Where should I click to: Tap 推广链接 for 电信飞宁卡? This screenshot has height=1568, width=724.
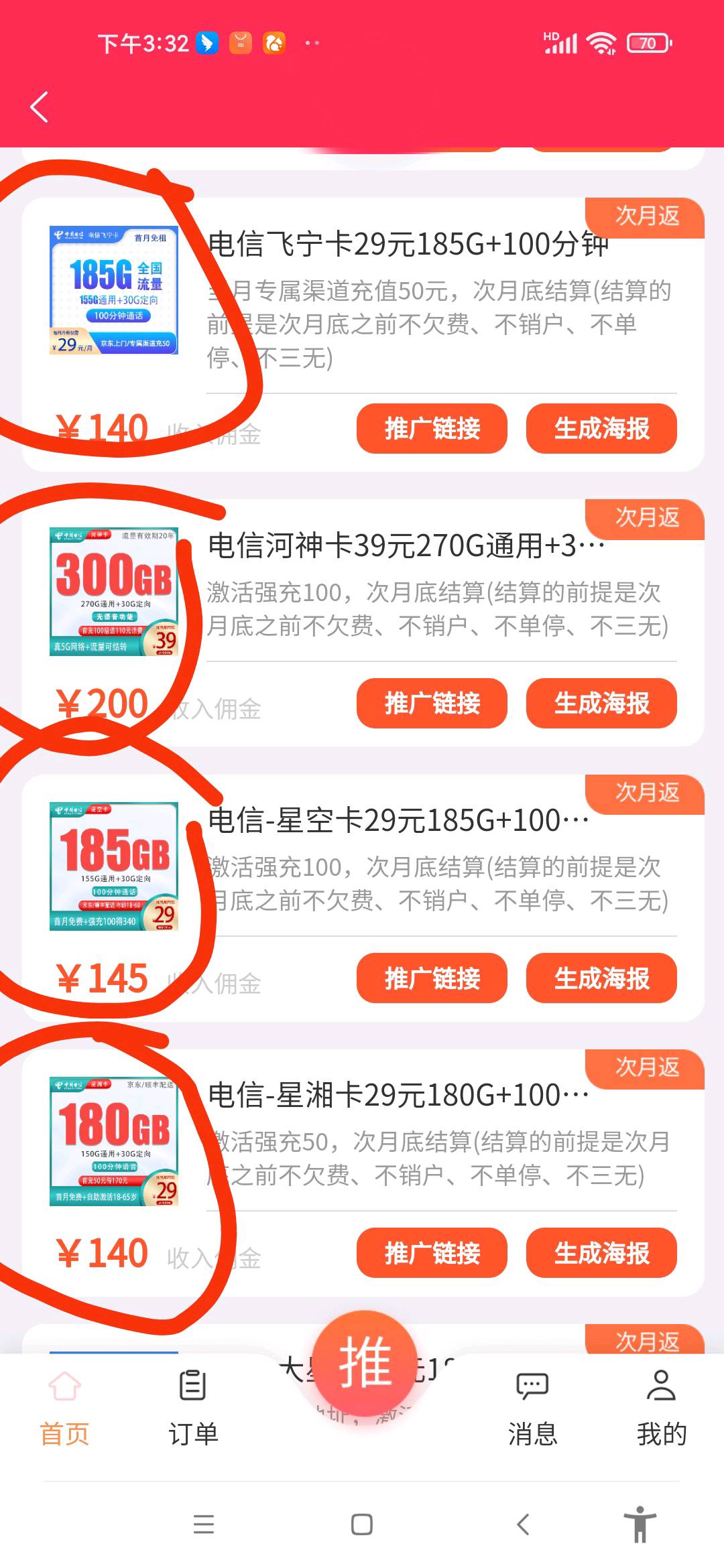point(432,429)
